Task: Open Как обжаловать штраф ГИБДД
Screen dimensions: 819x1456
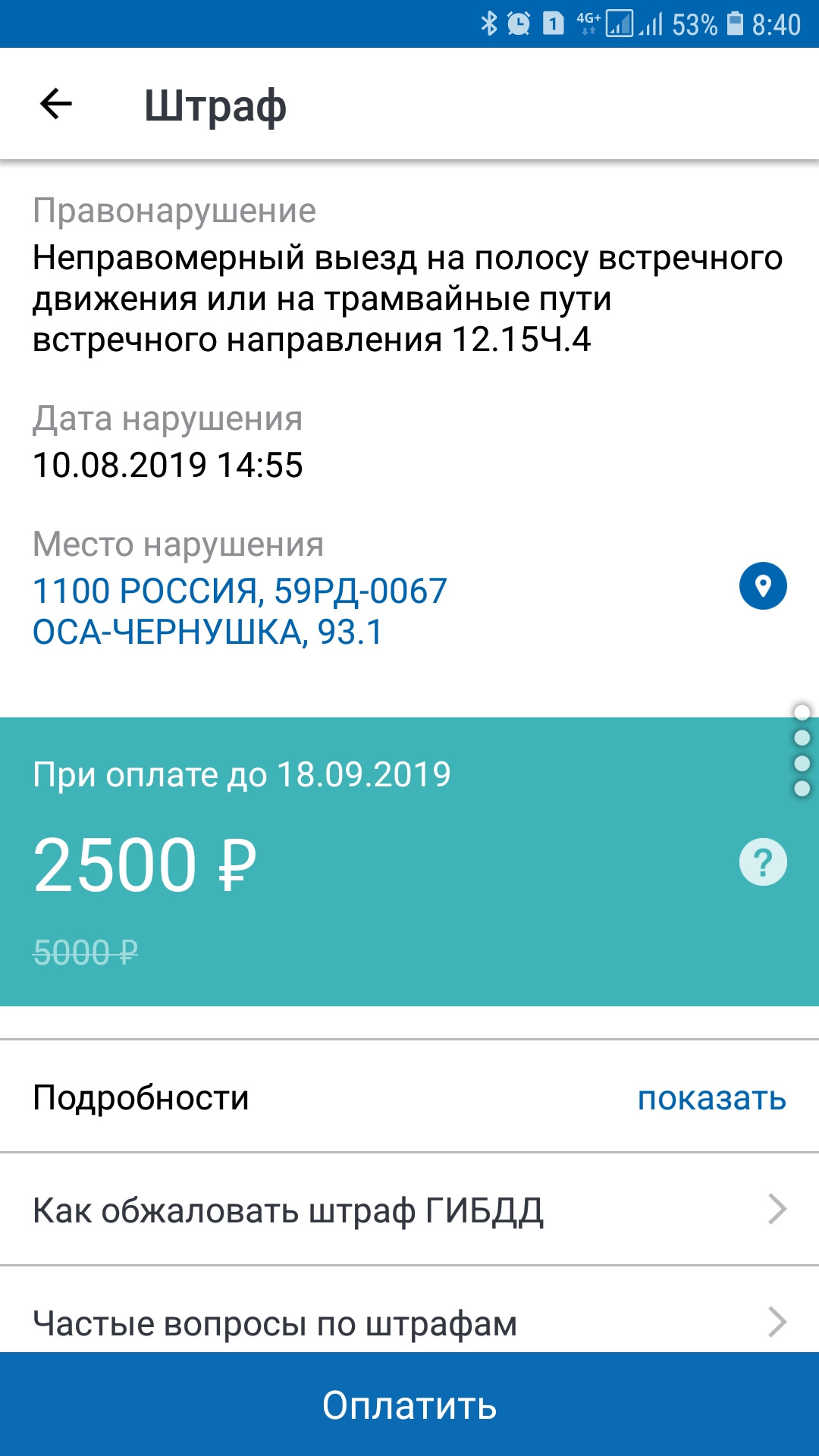Action: point(409,1210)
